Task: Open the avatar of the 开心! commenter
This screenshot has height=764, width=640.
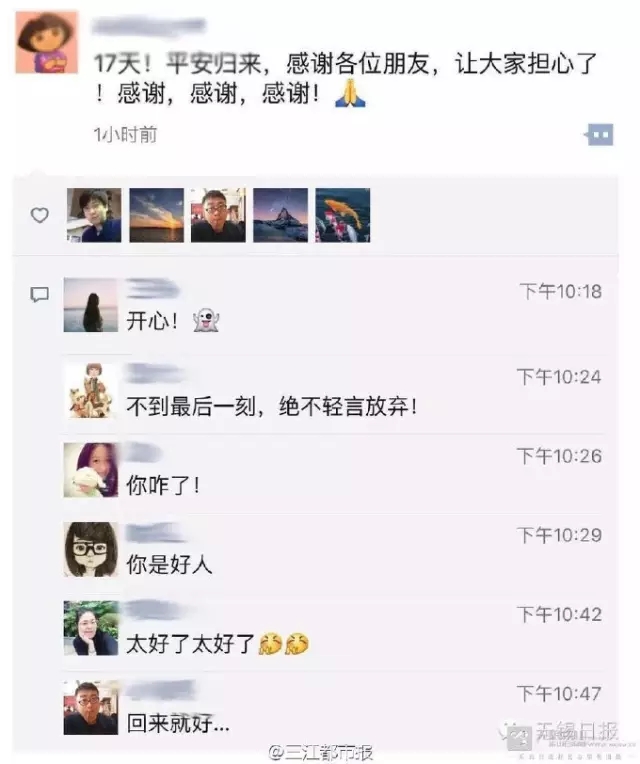Action: pos(90,306)
